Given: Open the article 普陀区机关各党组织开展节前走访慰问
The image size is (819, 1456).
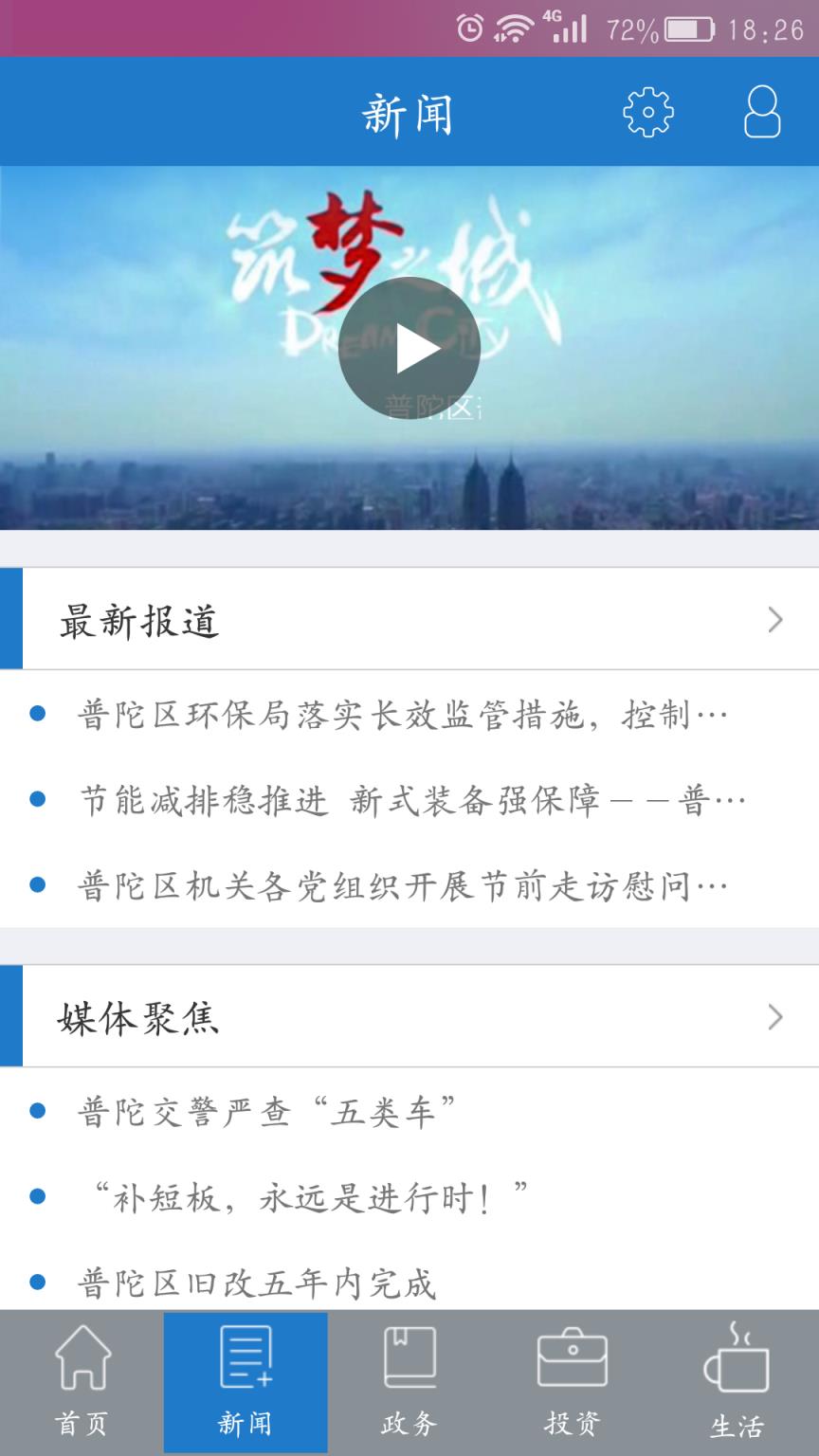Looking at the screenshot, I should 402,886.
